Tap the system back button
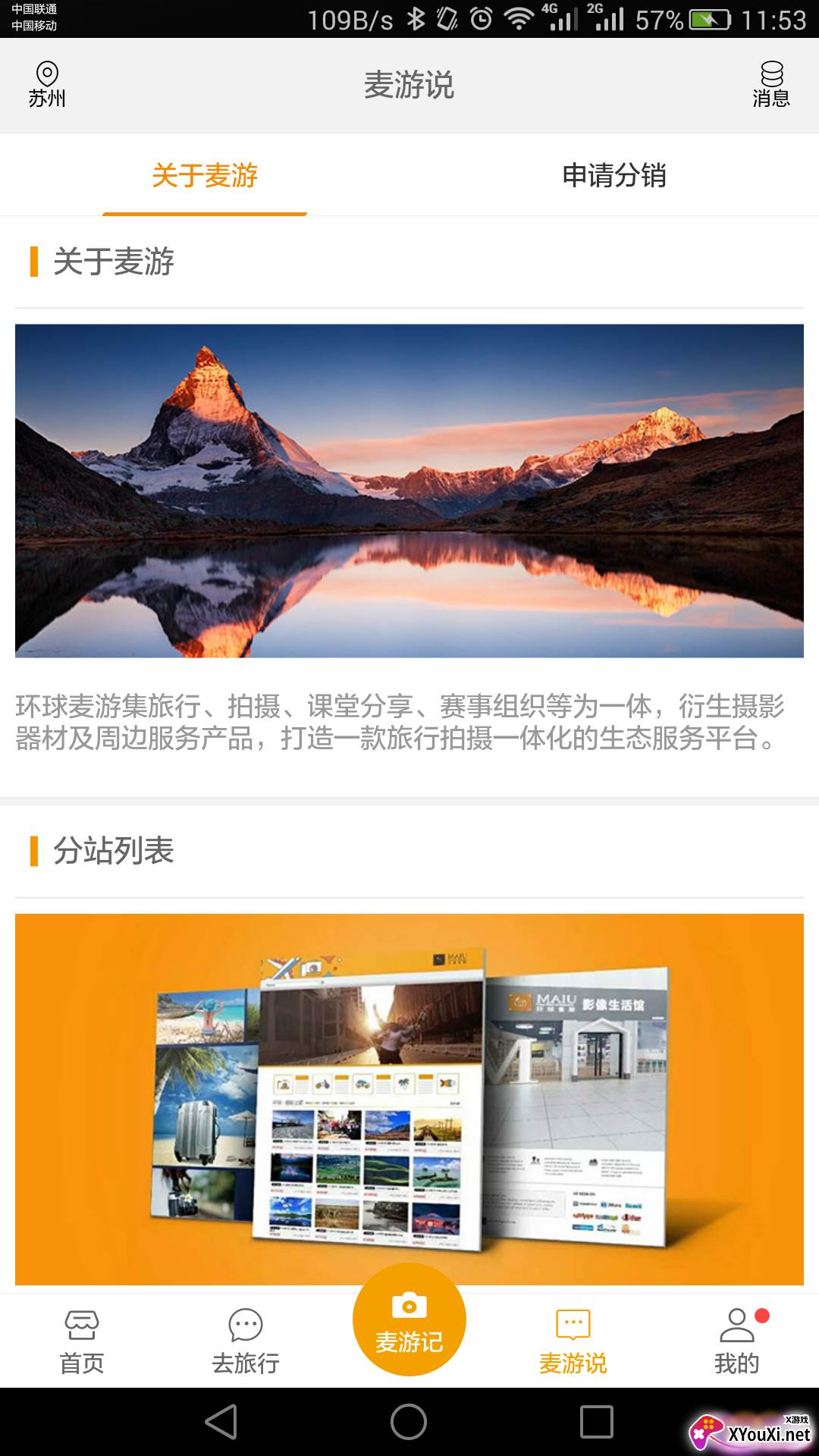This screenshot has height=1456, width=819. click(x=221, y=1422)
